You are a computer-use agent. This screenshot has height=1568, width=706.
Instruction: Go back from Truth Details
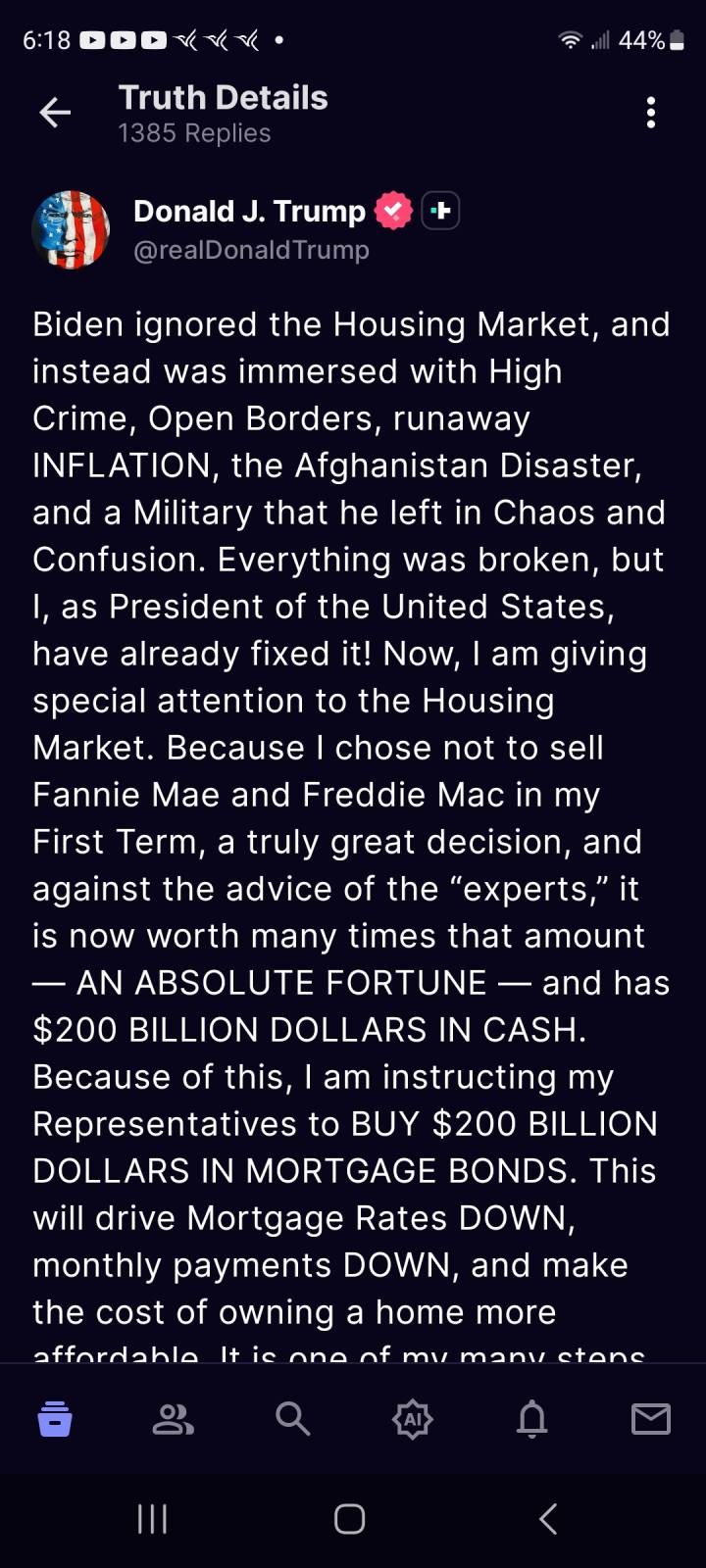tap(55, 113)
